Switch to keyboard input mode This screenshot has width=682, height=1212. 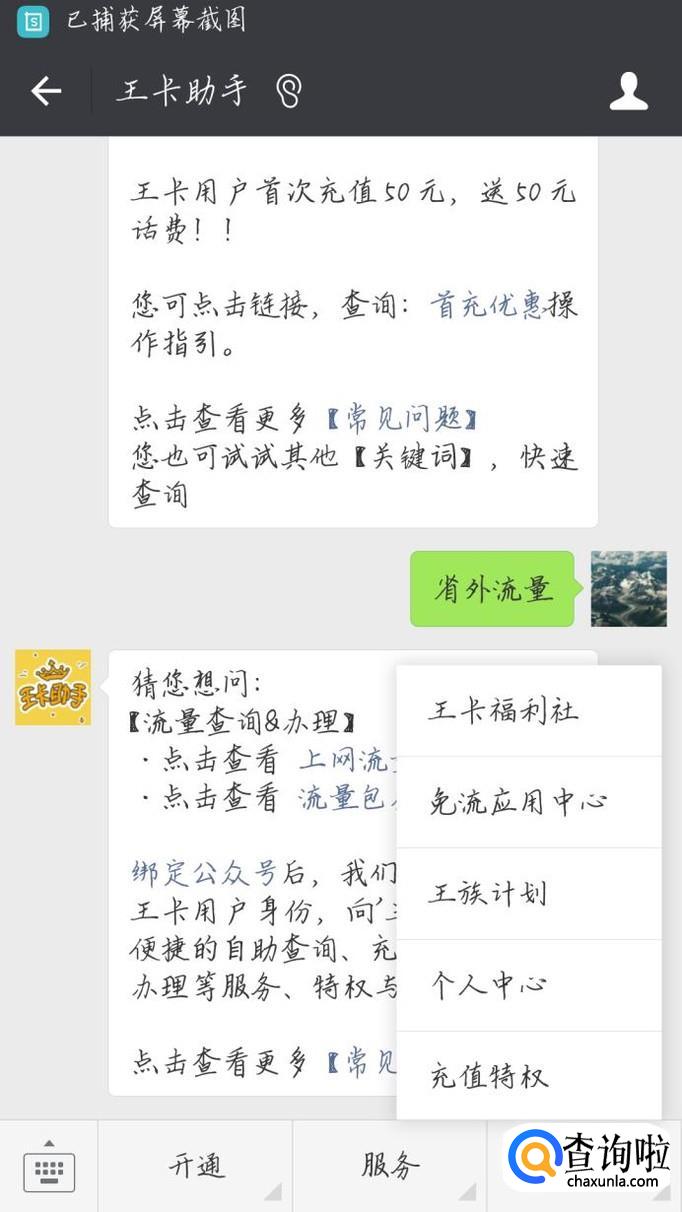coord(49,1166)
